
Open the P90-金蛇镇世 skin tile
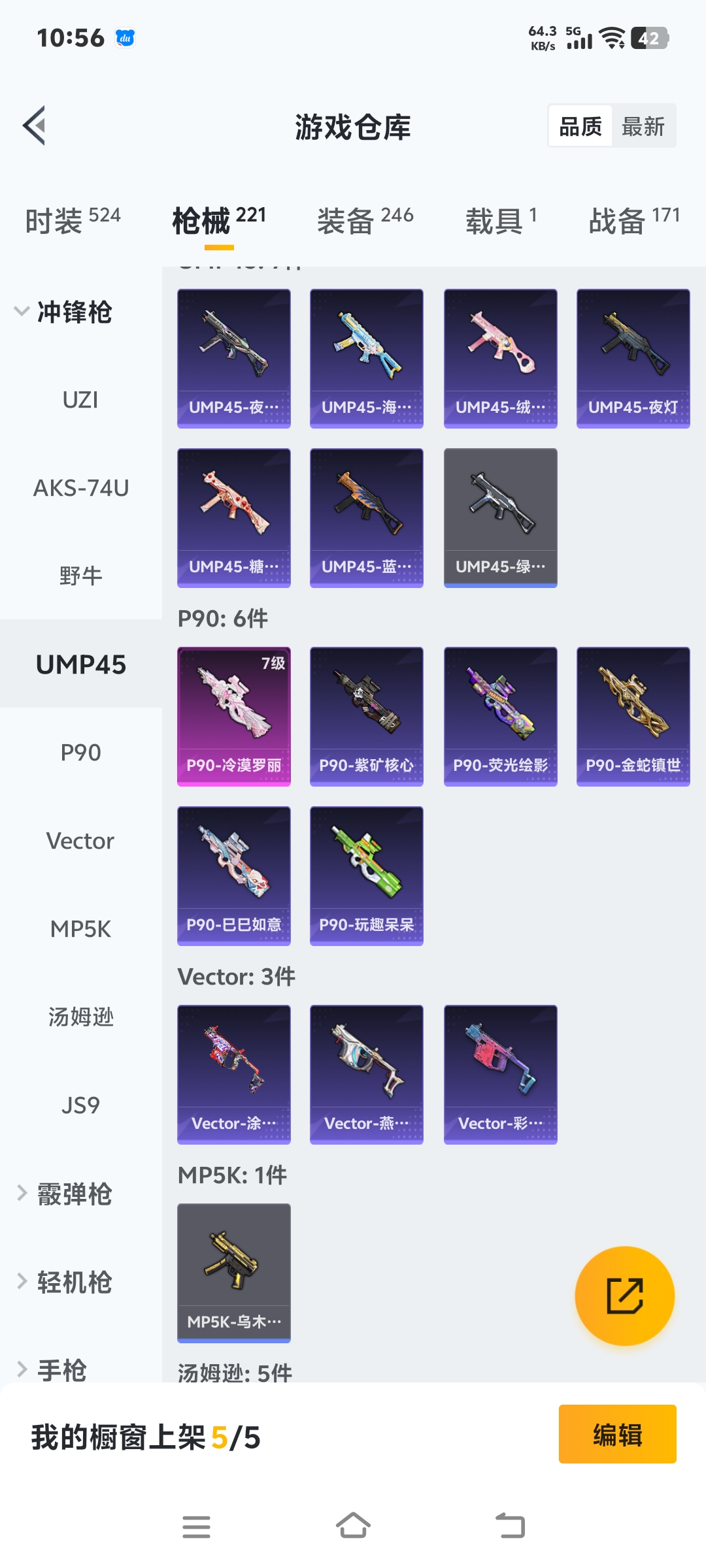click(633, 716)
